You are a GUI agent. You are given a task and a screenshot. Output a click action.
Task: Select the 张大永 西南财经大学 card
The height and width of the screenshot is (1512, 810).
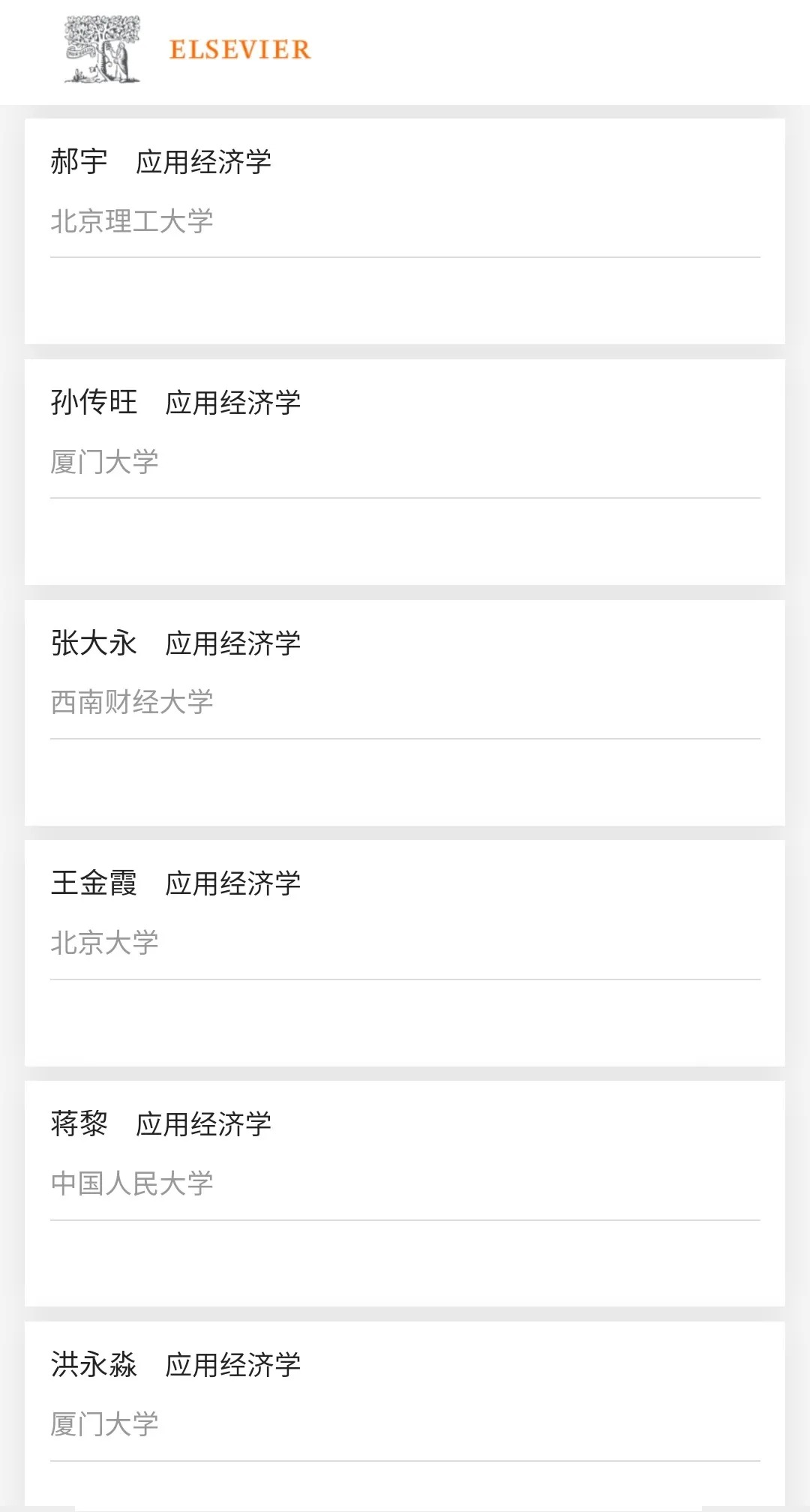pos(405,712)
